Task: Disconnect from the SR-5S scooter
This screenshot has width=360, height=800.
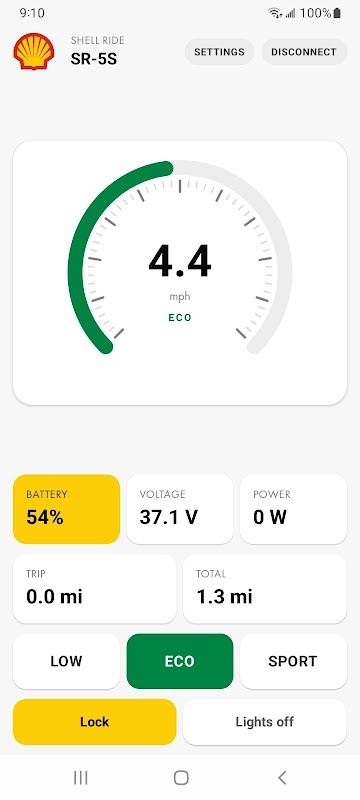Action: pos(304,52)
